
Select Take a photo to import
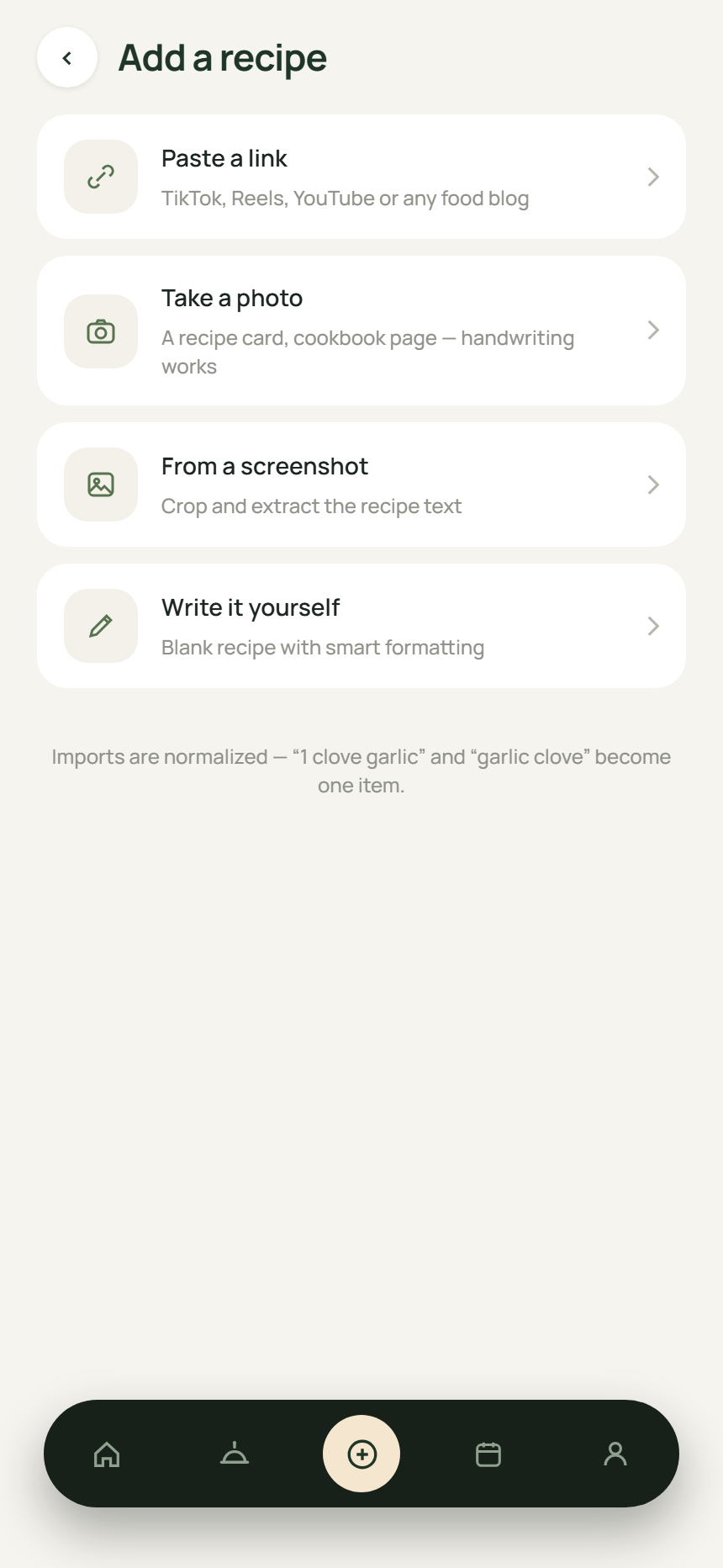(x=361, y=331)
